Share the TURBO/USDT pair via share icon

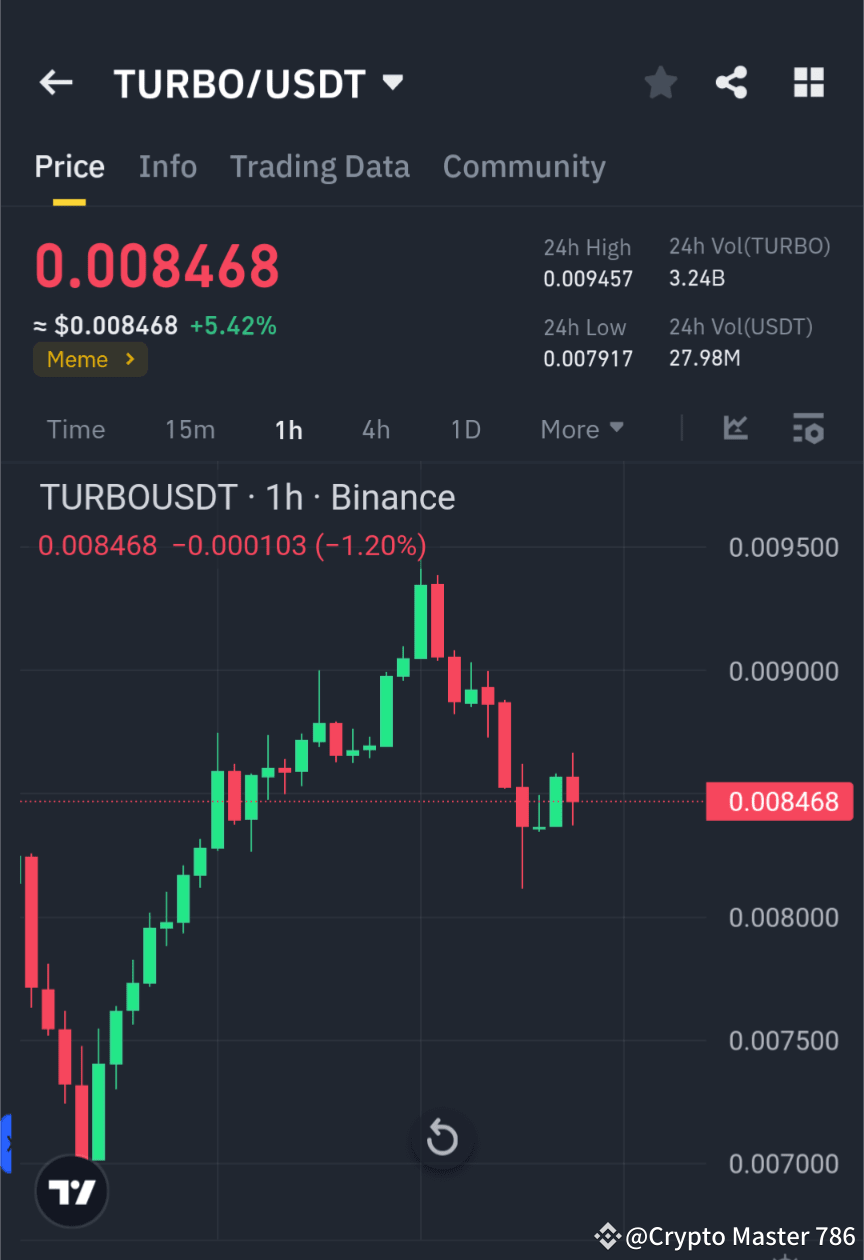coord(731,83)
